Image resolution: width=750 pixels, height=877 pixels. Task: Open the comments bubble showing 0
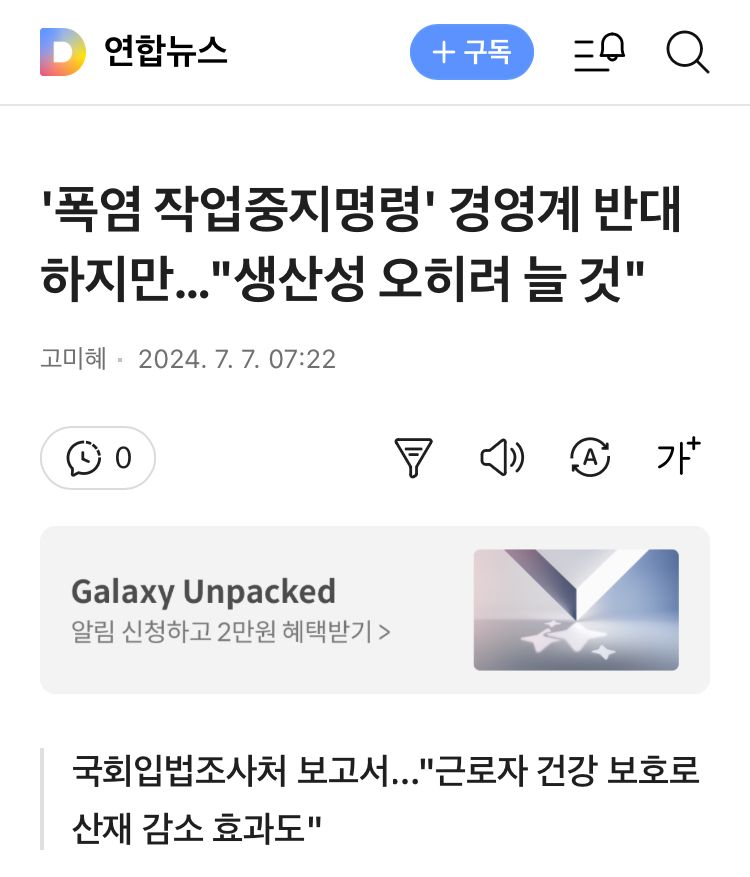tap(98, 458)
